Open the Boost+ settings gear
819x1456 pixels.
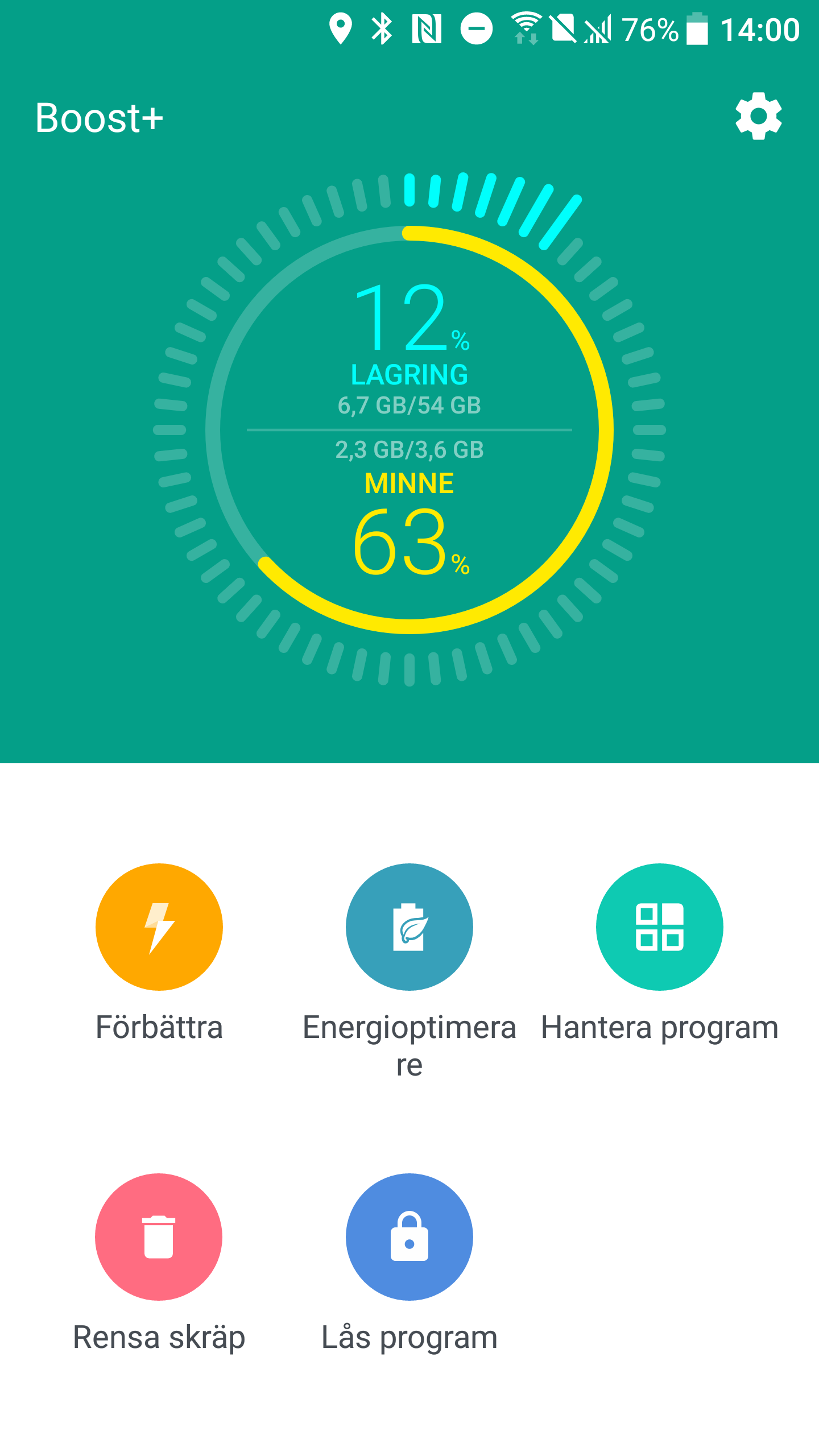pos(758,116)
